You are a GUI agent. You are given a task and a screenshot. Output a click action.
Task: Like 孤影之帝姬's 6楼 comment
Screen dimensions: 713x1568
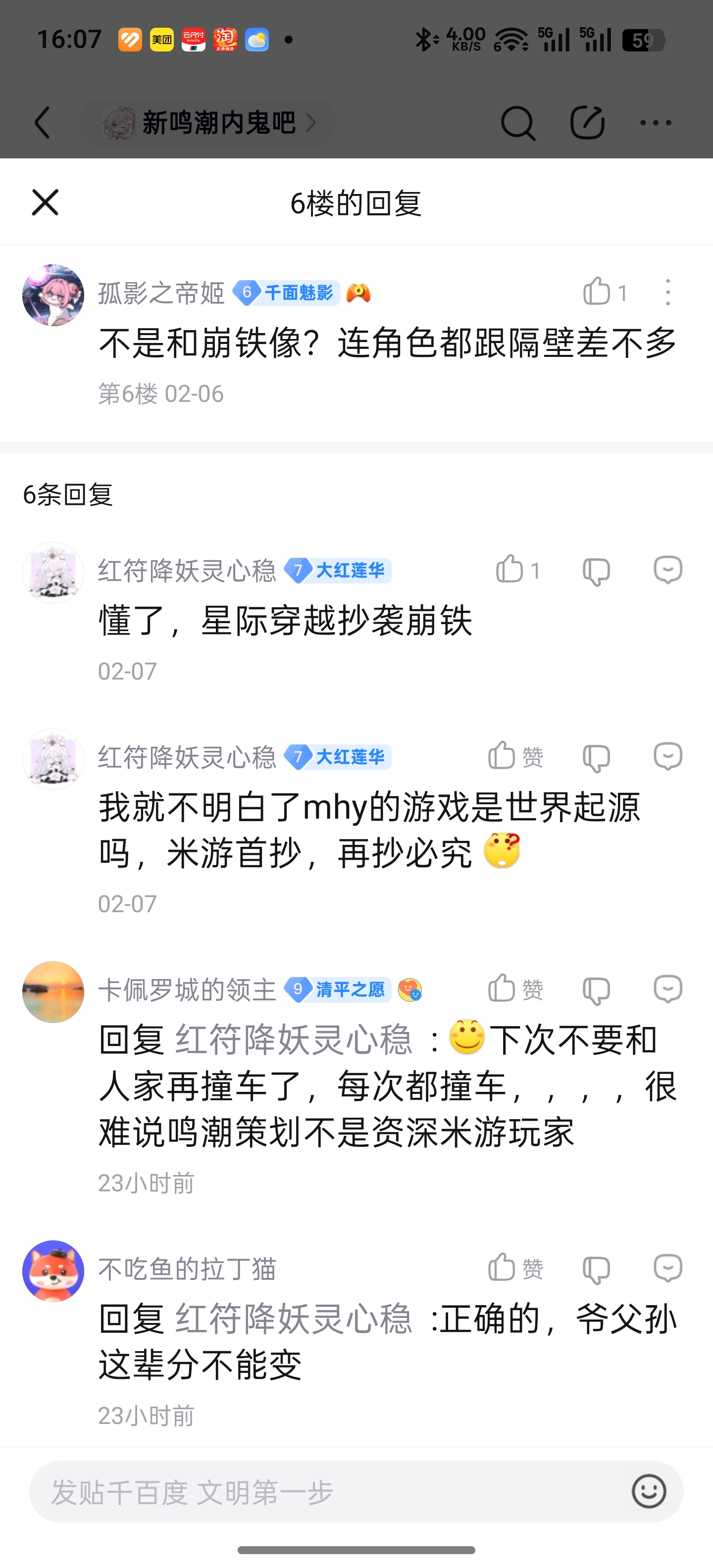click(x=597, y=292)
